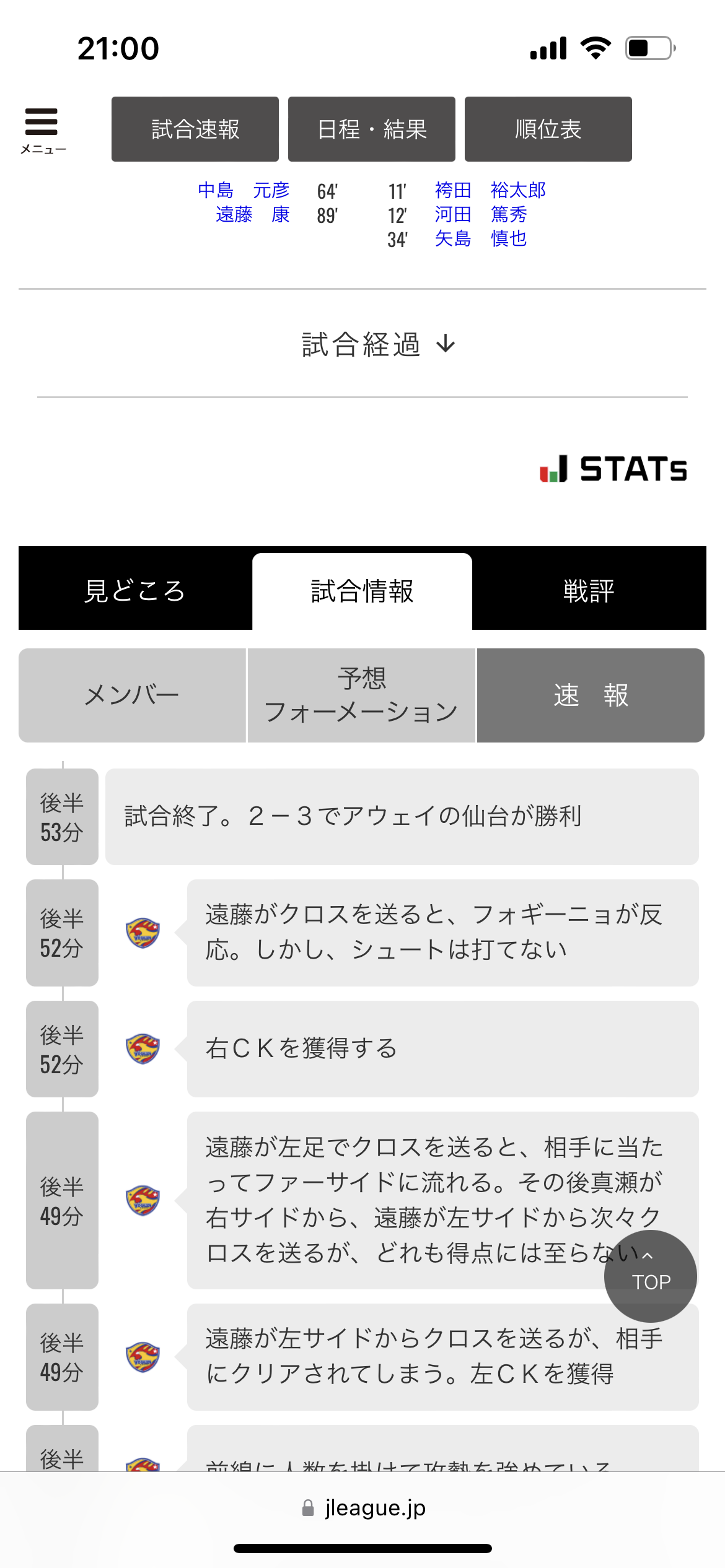Open player link 矢島 慎也
725x1568 pixels.
coord(481,238)
